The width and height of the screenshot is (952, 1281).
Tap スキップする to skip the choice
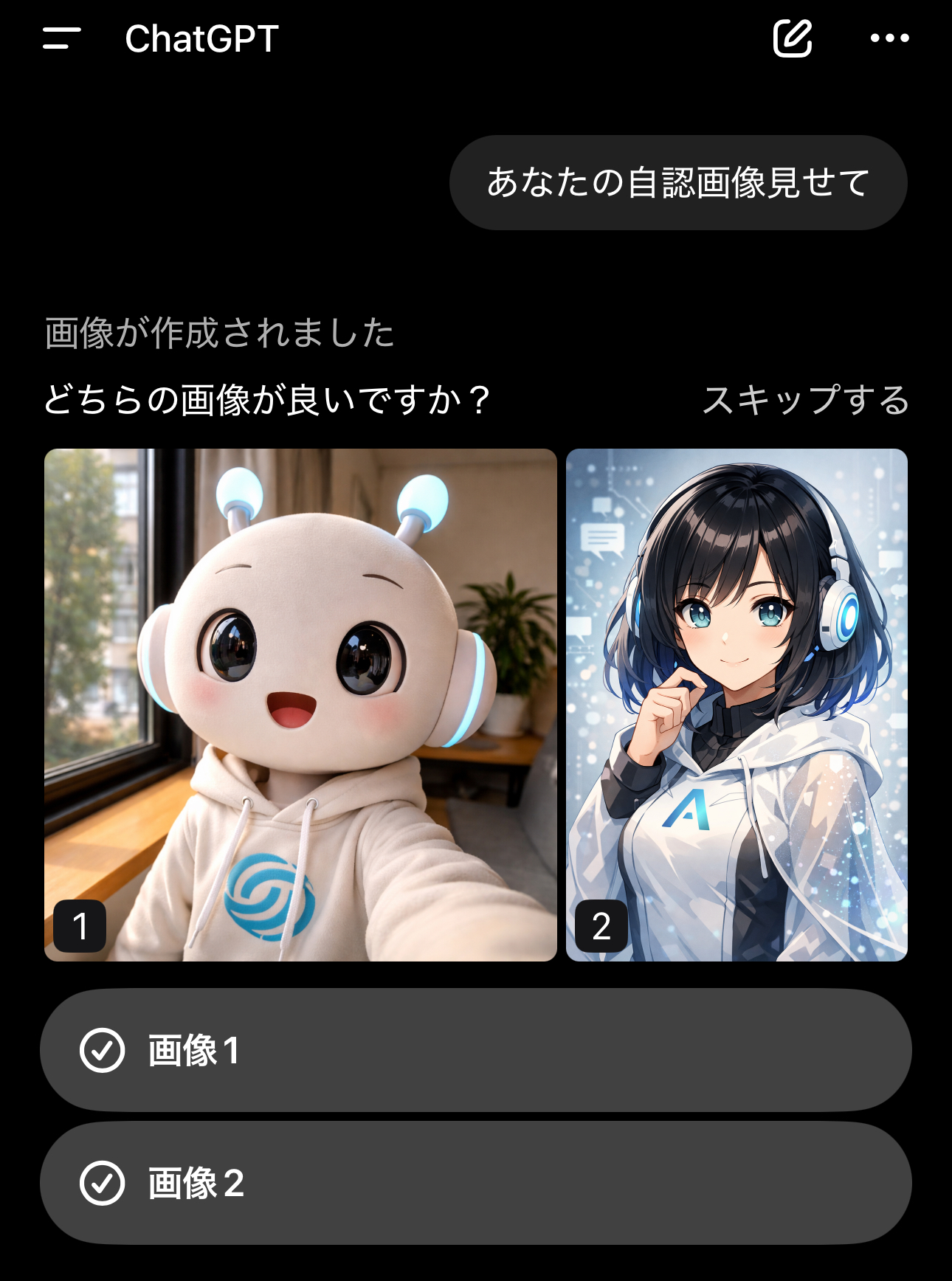pyautogui.click(x=805, y=400)
